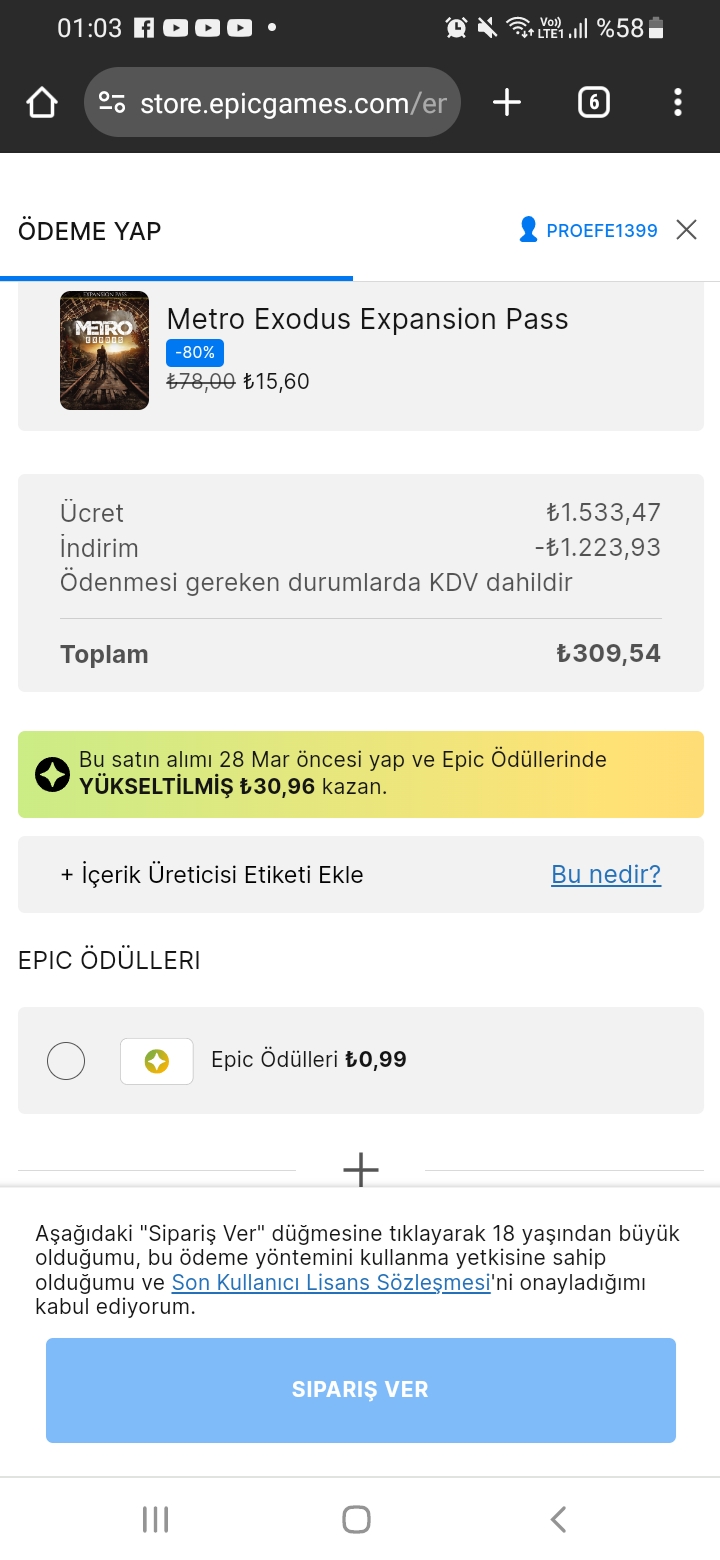Expand the plus icon below Epic Ödülleri
This screenshot has width=720, height=1560.
pos(361,1169)
